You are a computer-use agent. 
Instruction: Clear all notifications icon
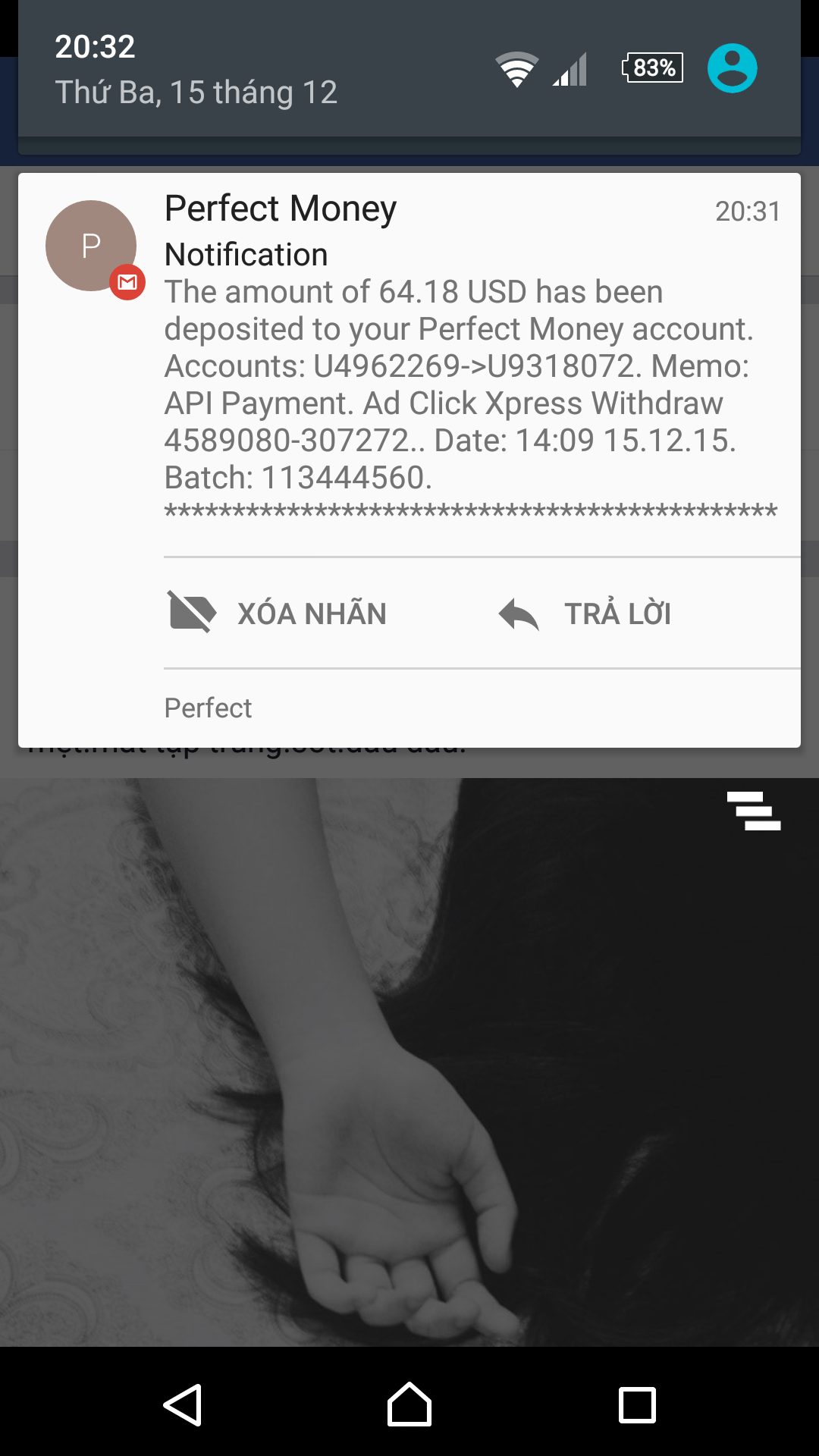[x=753, y=811]
